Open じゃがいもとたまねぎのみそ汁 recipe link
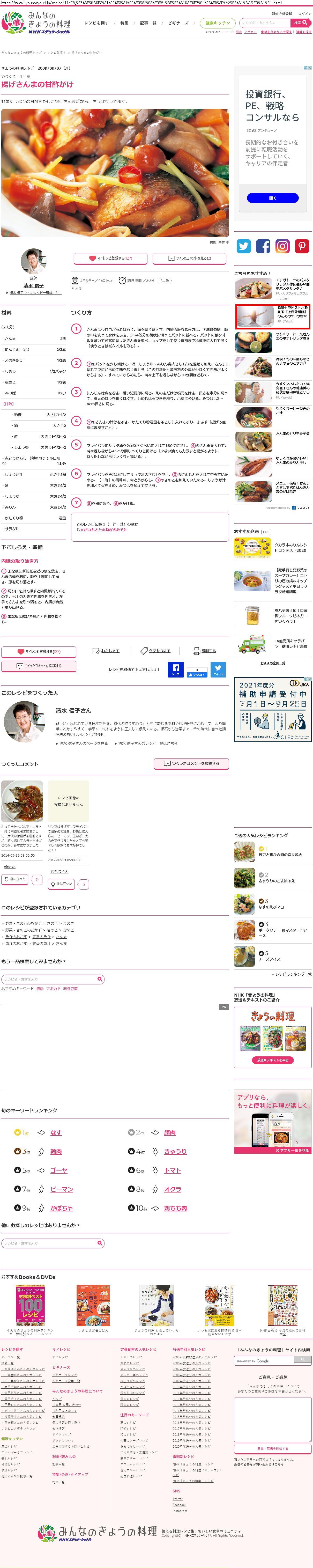The image size is (313, 1568). pyautogui.click(x=102, y=529)
